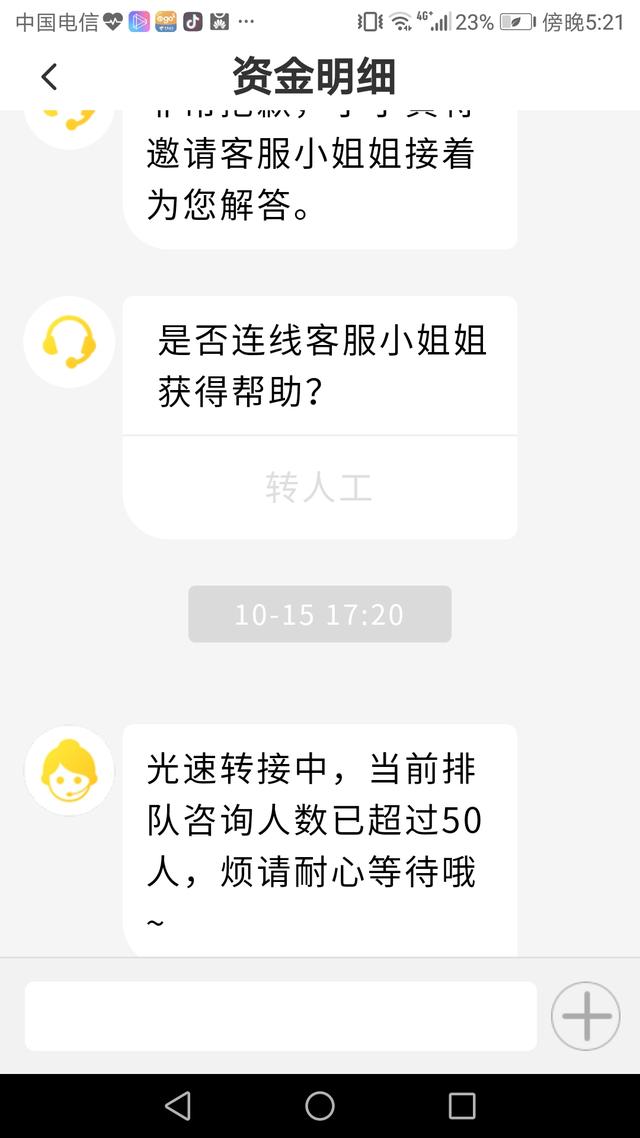
Task: Go back from 资金明细 screen
Action: pyautogui.click(x=49, y=76)
